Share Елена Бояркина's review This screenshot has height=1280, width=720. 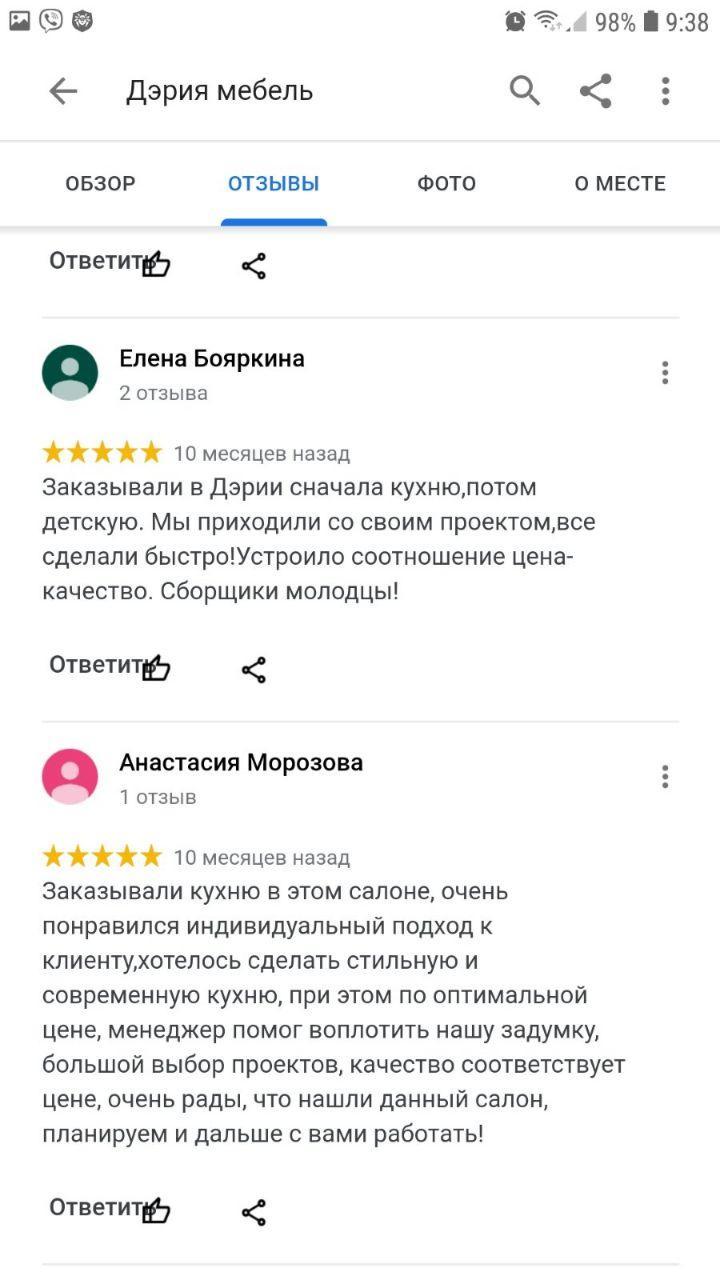tap(254, 669)
